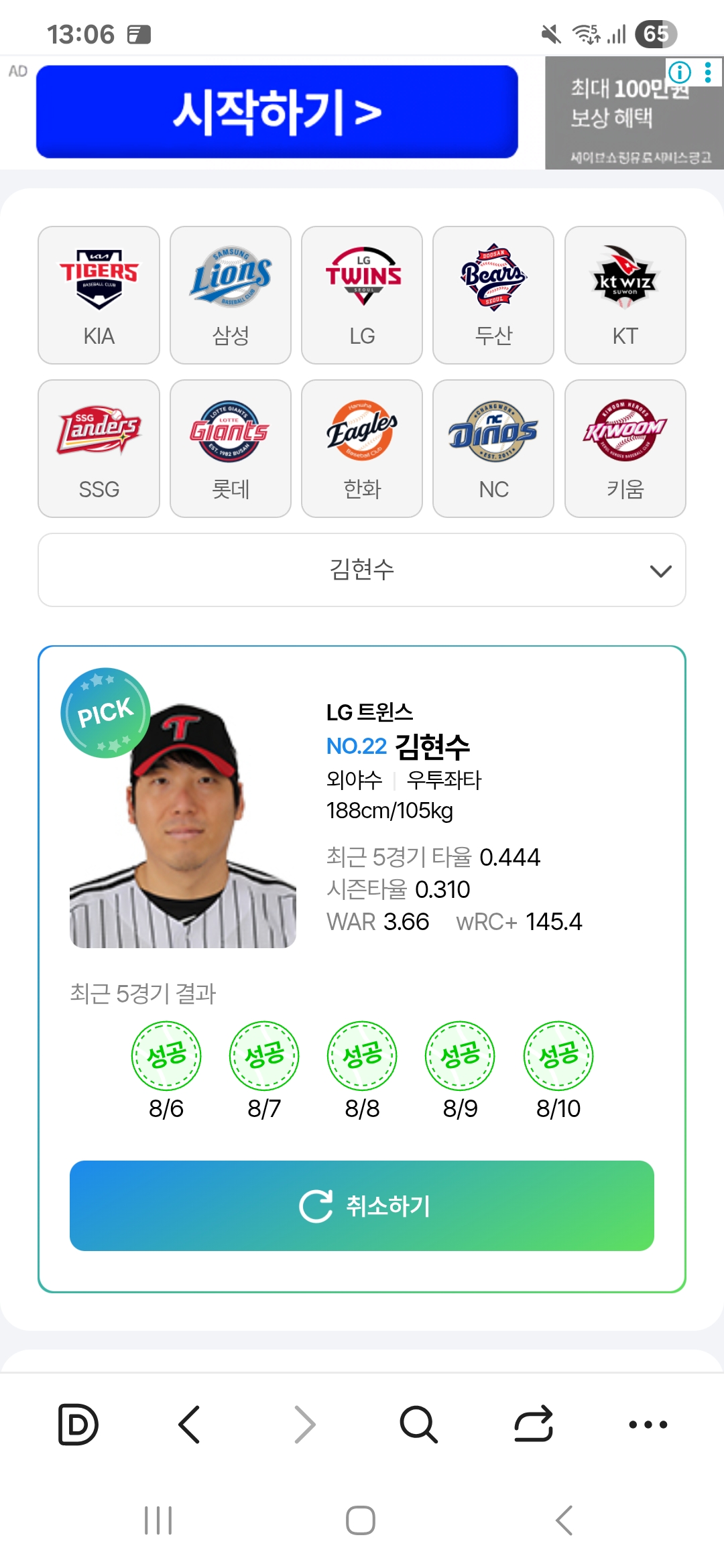
Task: Pick the Hanwha Eagles team
Action: click(x=362, y=448)
